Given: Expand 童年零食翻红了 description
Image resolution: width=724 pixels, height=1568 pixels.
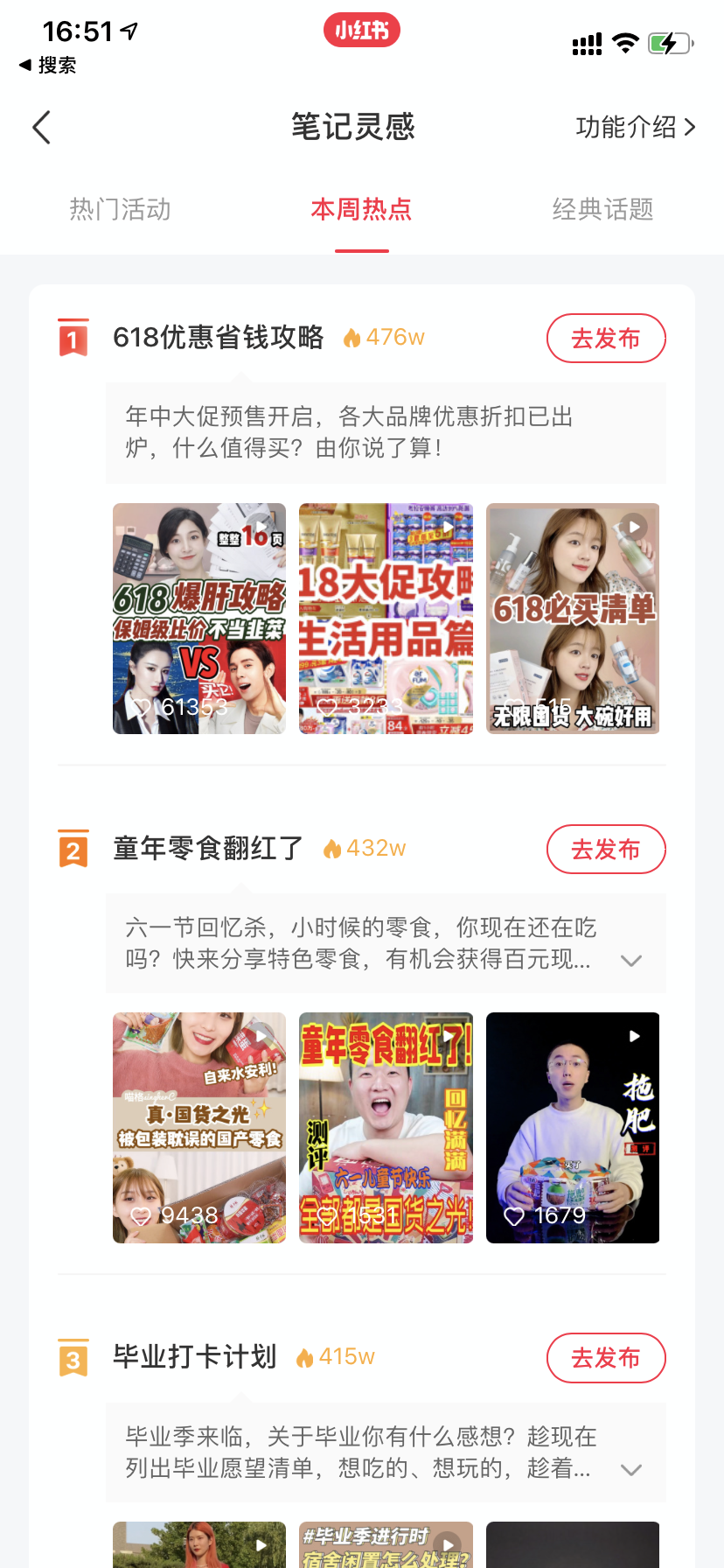Looking at the screenshot, I should 630,961.
